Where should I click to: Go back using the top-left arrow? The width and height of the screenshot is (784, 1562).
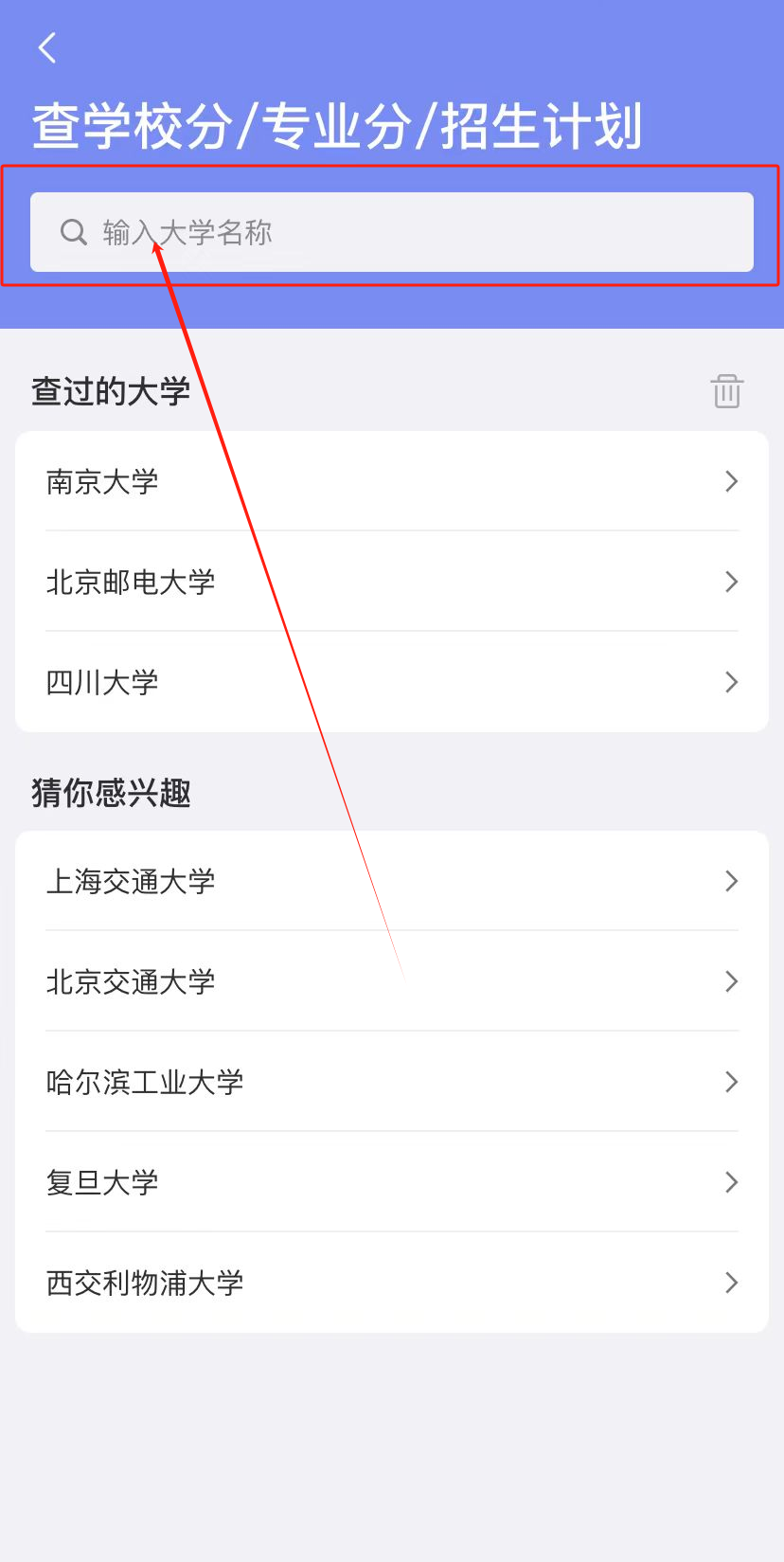(x=47, y=47)
